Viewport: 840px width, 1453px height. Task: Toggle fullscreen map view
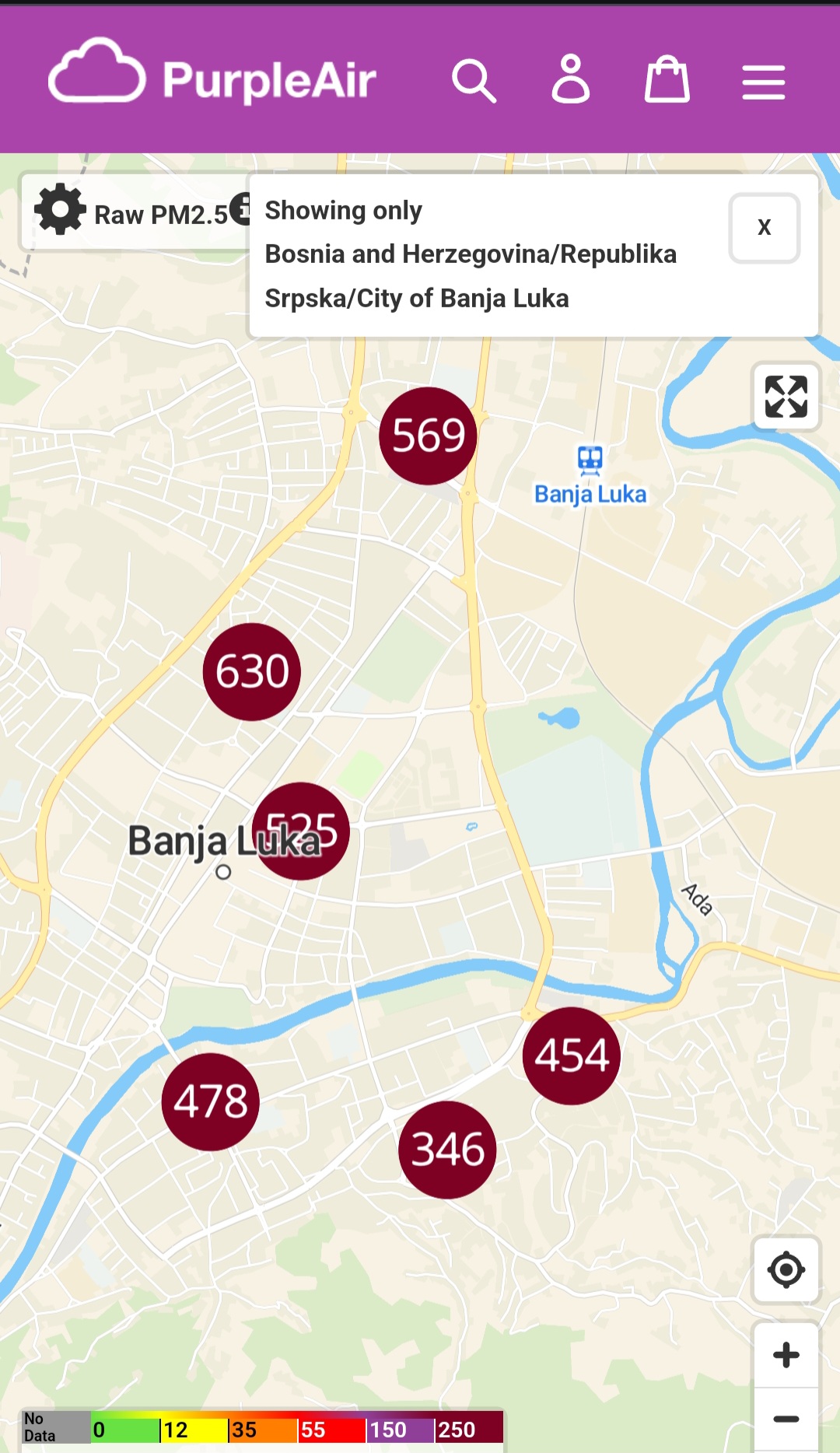[x=786, y=397]
